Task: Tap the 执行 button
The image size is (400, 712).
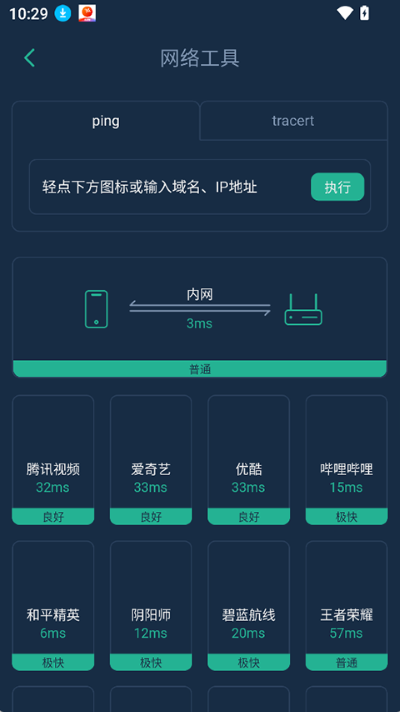Action: point(337,187)
